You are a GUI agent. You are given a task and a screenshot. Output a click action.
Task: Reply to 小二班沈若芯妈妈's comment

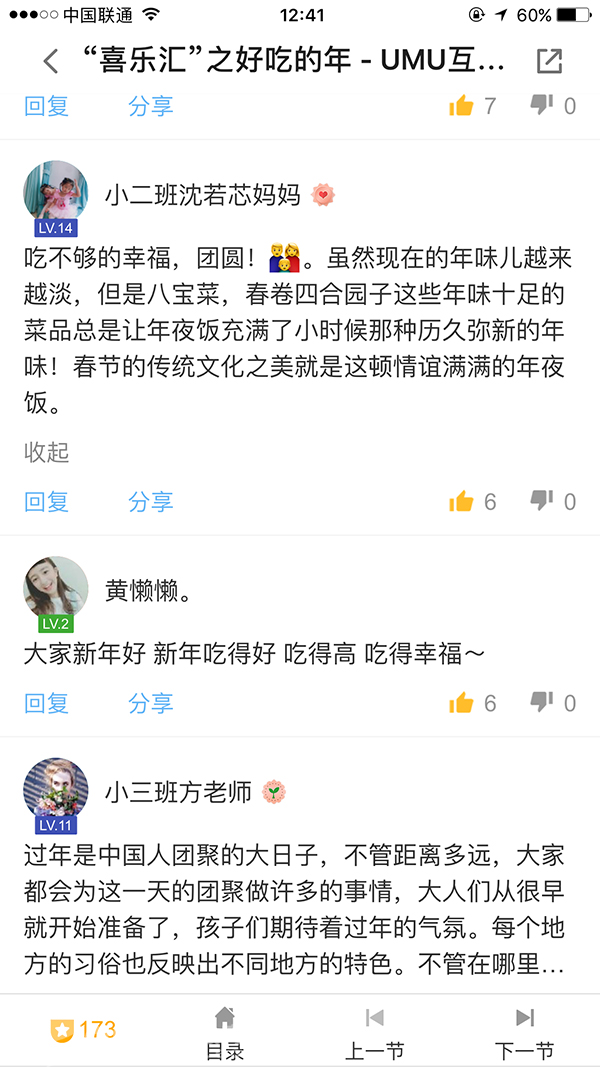click(x=46, y=502)
